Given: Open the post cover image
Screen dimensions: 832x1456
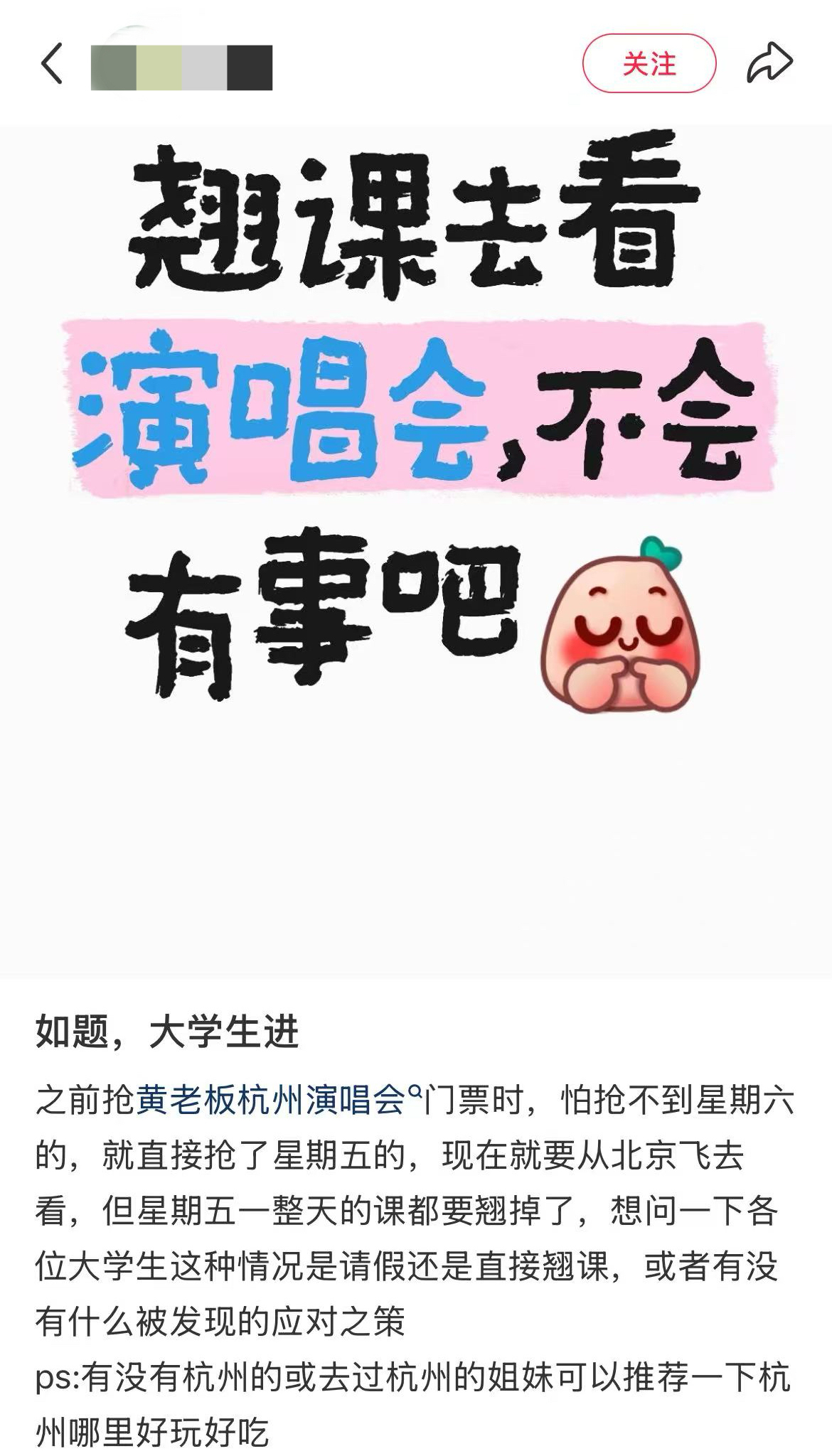Looking at the screenshot, I should coord(416,551).
